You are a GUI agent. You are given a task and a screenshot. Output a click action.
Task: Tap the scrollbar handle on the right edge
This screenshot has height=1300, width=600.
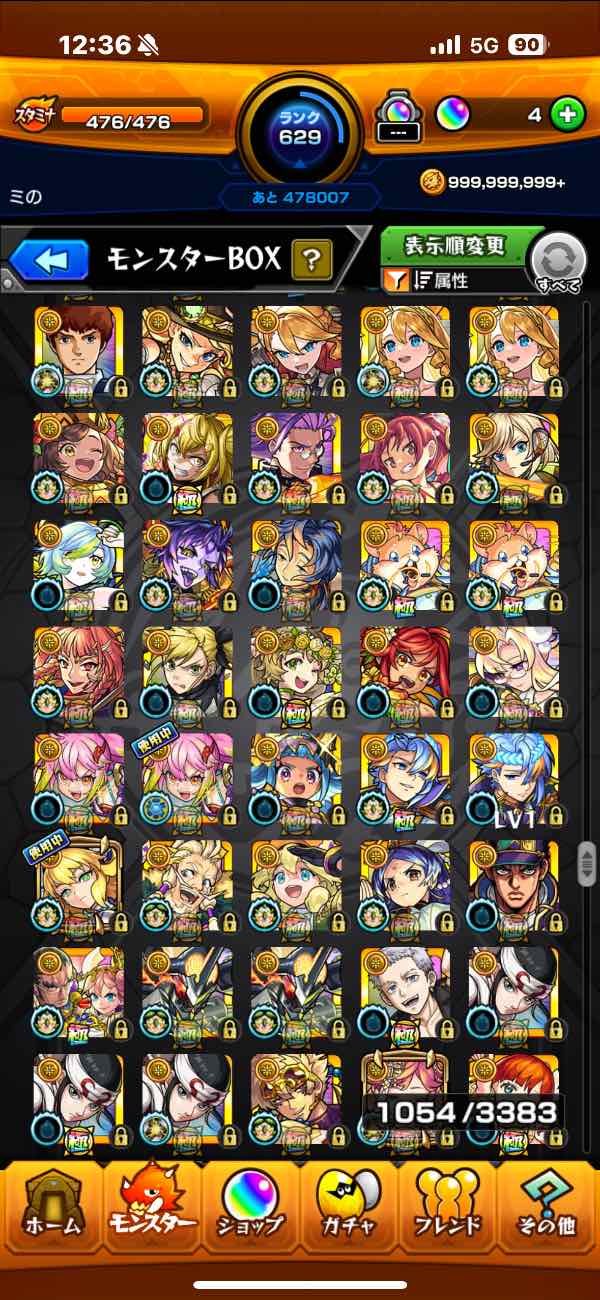(x=587, y=863)
